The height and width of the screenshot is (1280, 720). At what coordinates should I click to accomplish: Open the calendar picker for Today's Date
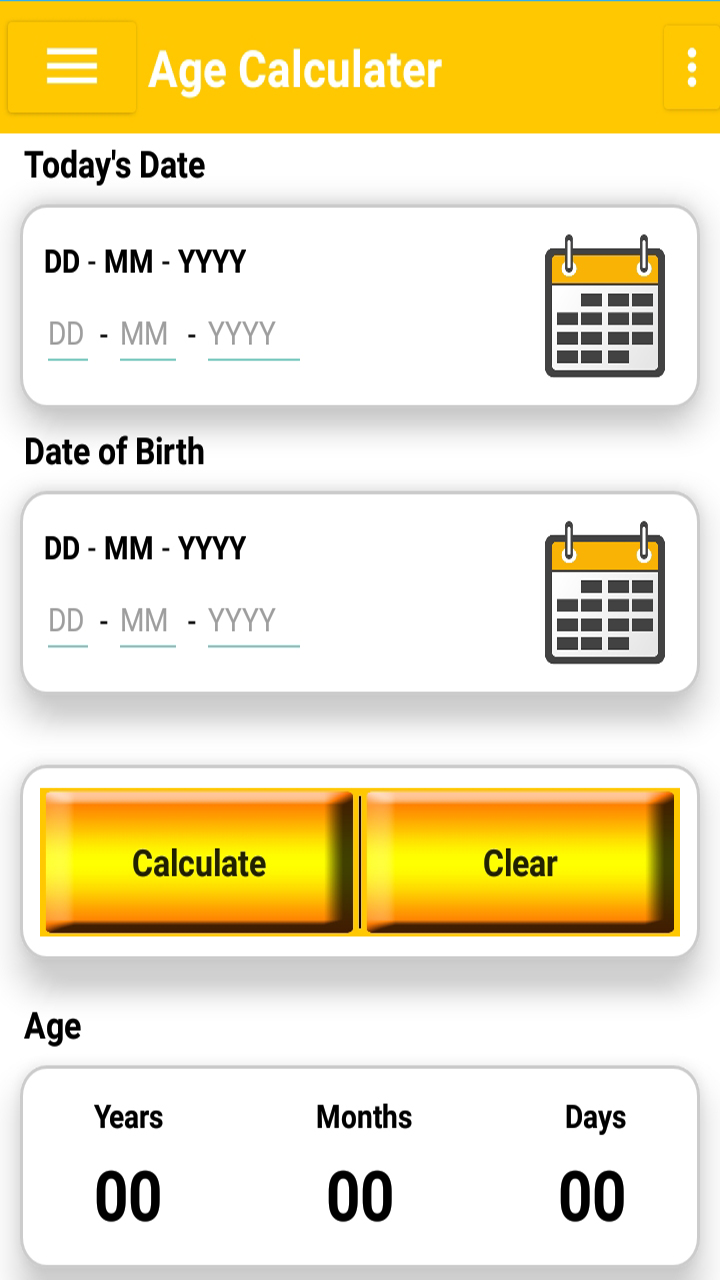point(604,306)
